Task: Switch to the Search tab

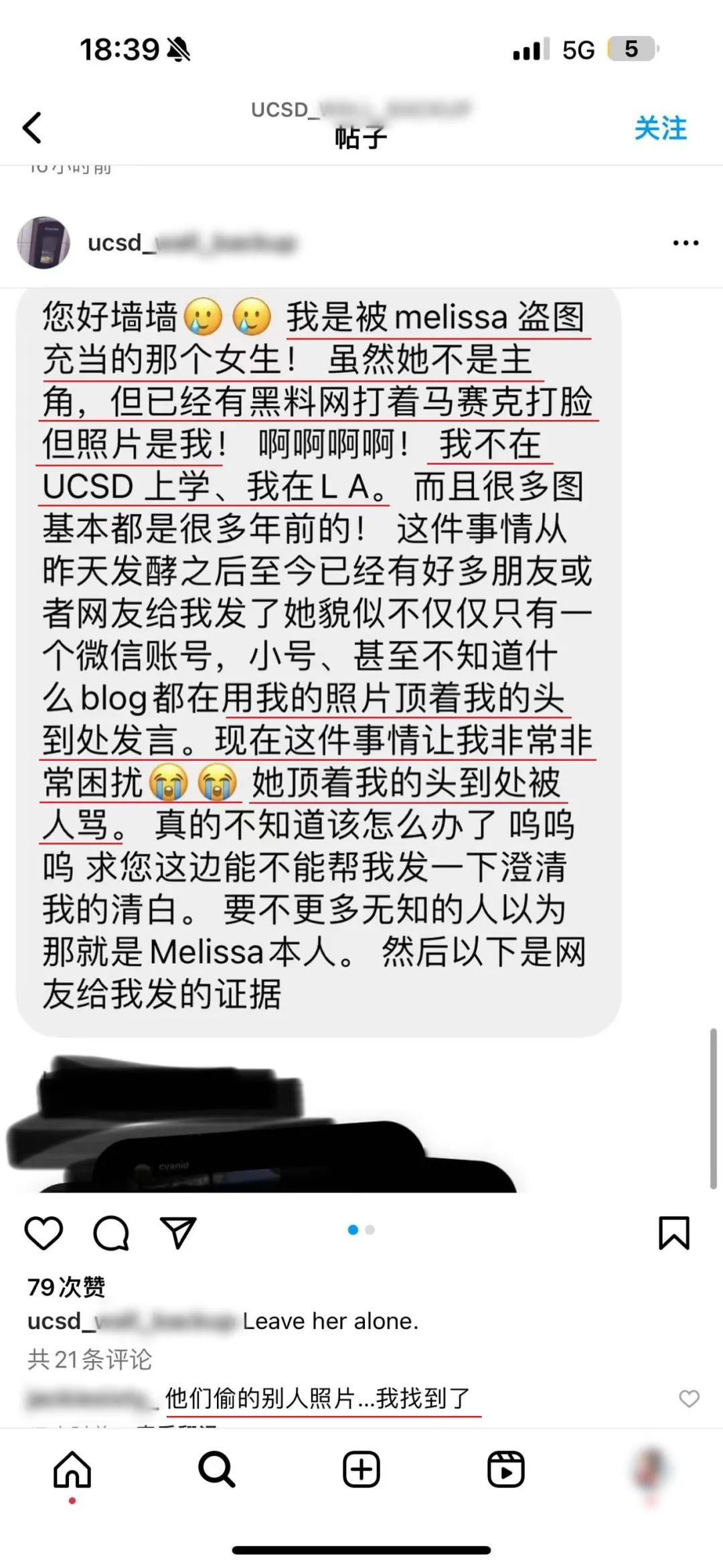Action: [216, 1470]
